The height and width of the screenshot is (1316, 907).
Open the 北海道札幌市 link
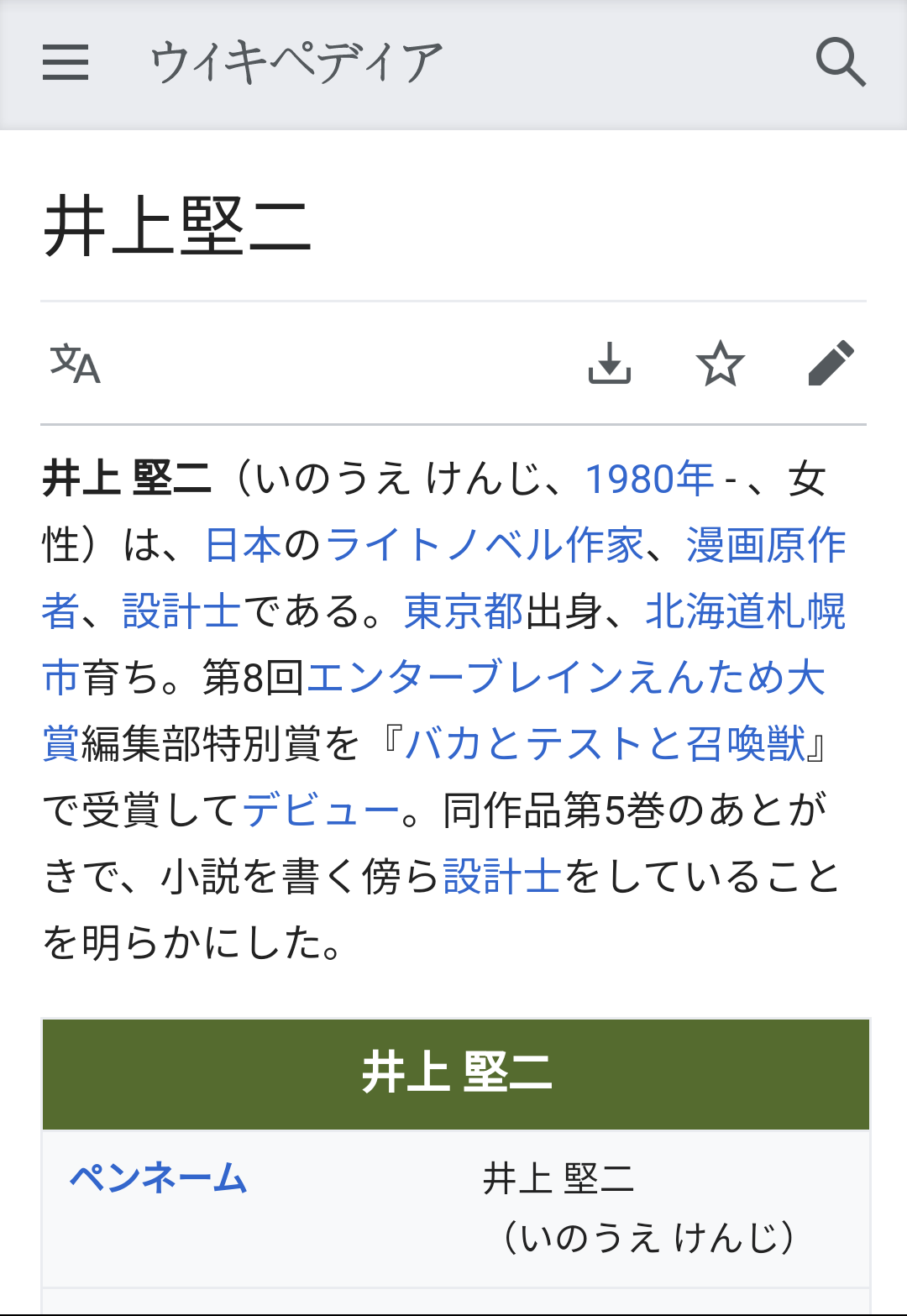point(745,611)
